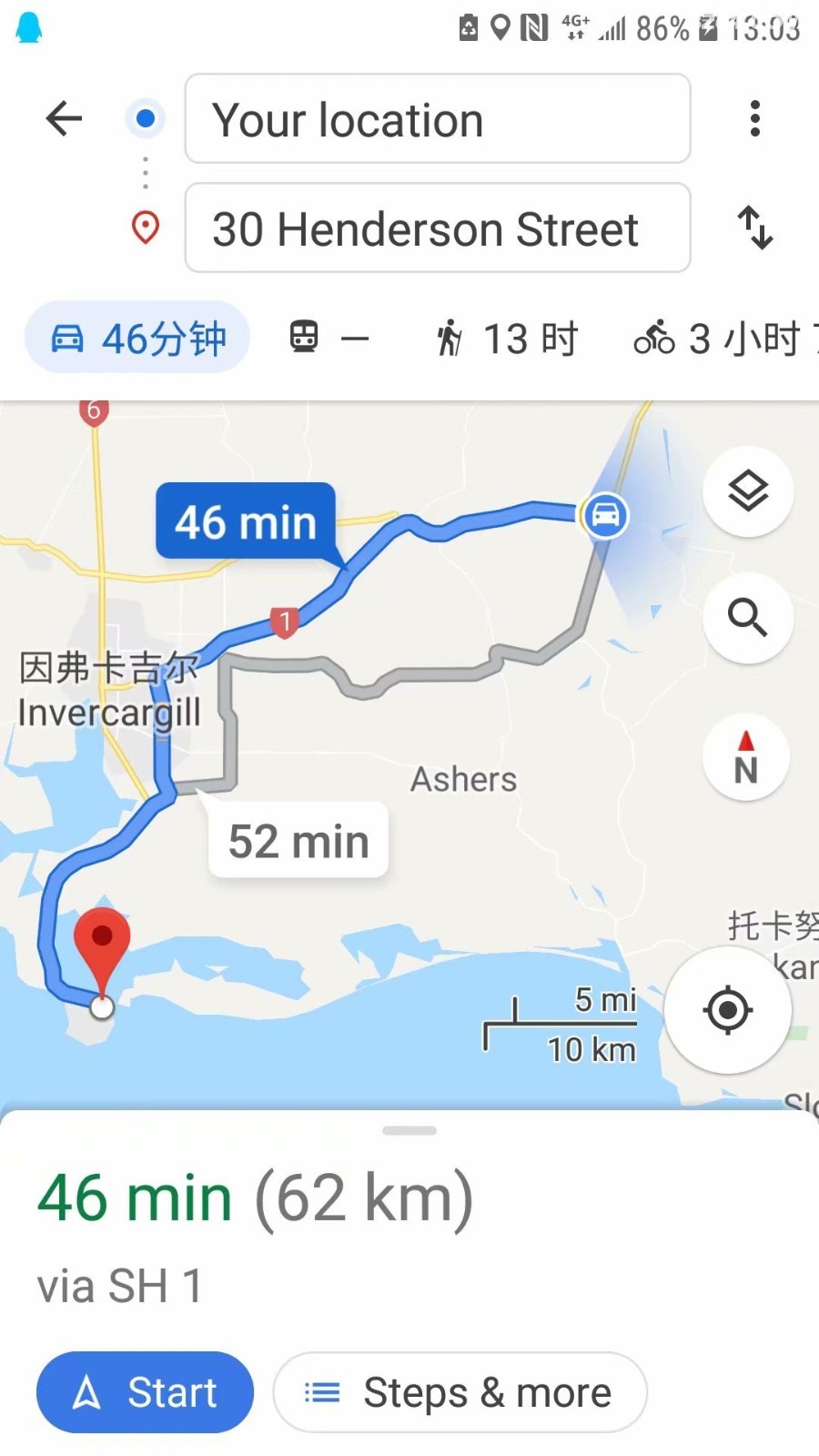Open the map layers button
The width and height of the screenshot is (819, 1456).
click(x=748, y=491)
